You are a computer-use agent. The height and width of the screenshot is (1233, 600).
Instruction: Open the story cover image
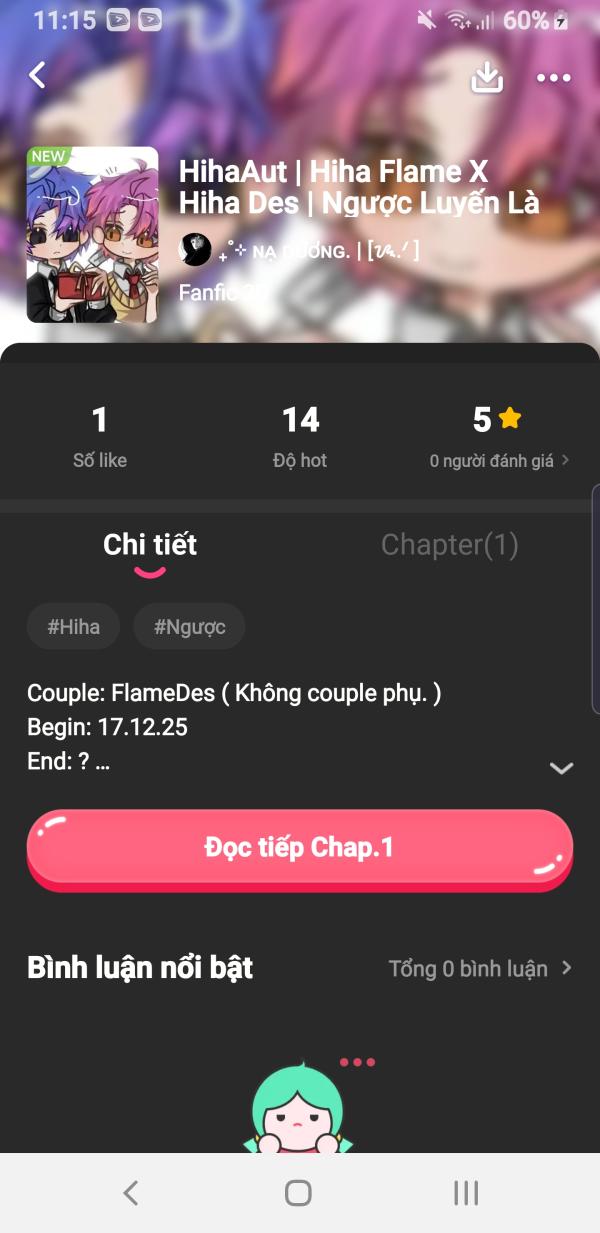pos(92,235)
